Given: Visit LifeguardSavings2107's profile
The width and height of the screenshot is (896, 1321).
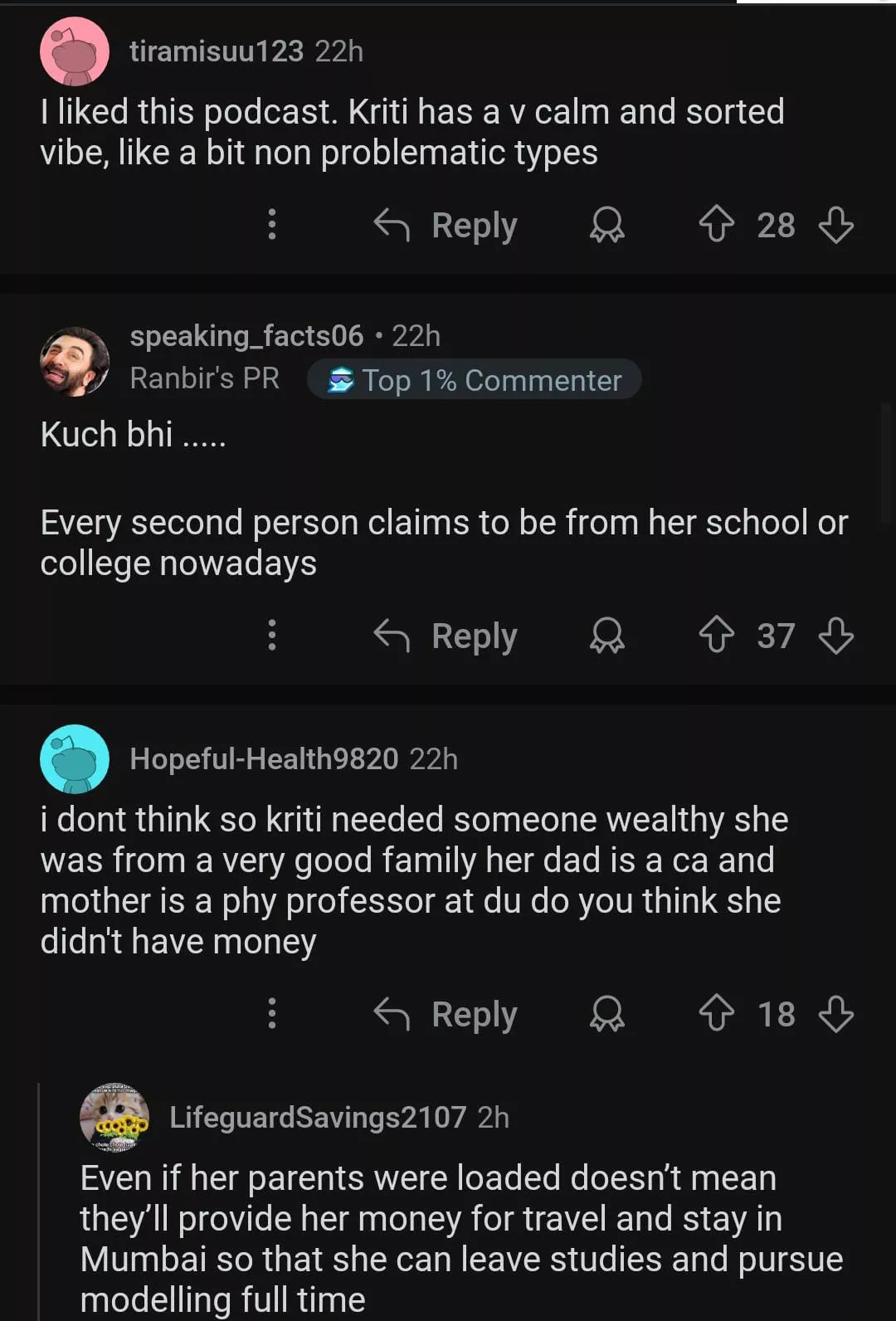Looking at the screenshot, I should point(317,1117).
